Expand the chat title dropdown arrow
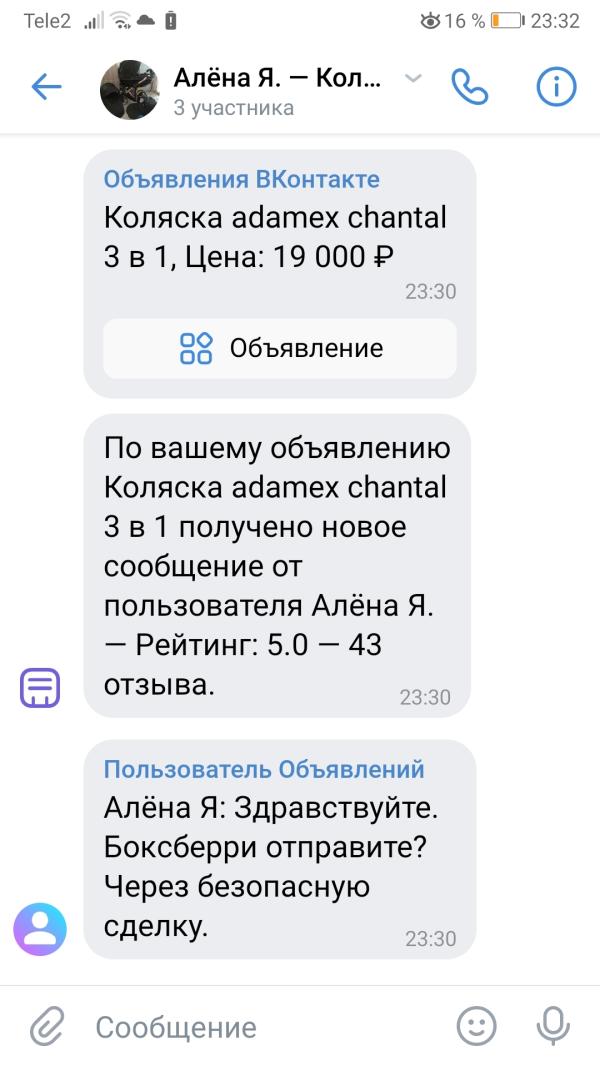600x1066 pixels. [412, 79]
